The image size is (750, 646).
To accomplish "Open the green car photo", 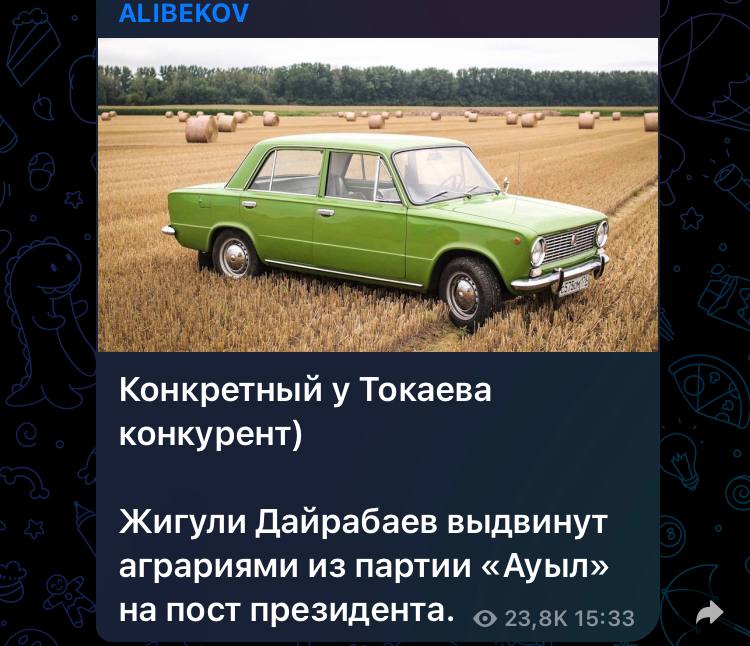I will pyautogui.click(x=378, y=195).
